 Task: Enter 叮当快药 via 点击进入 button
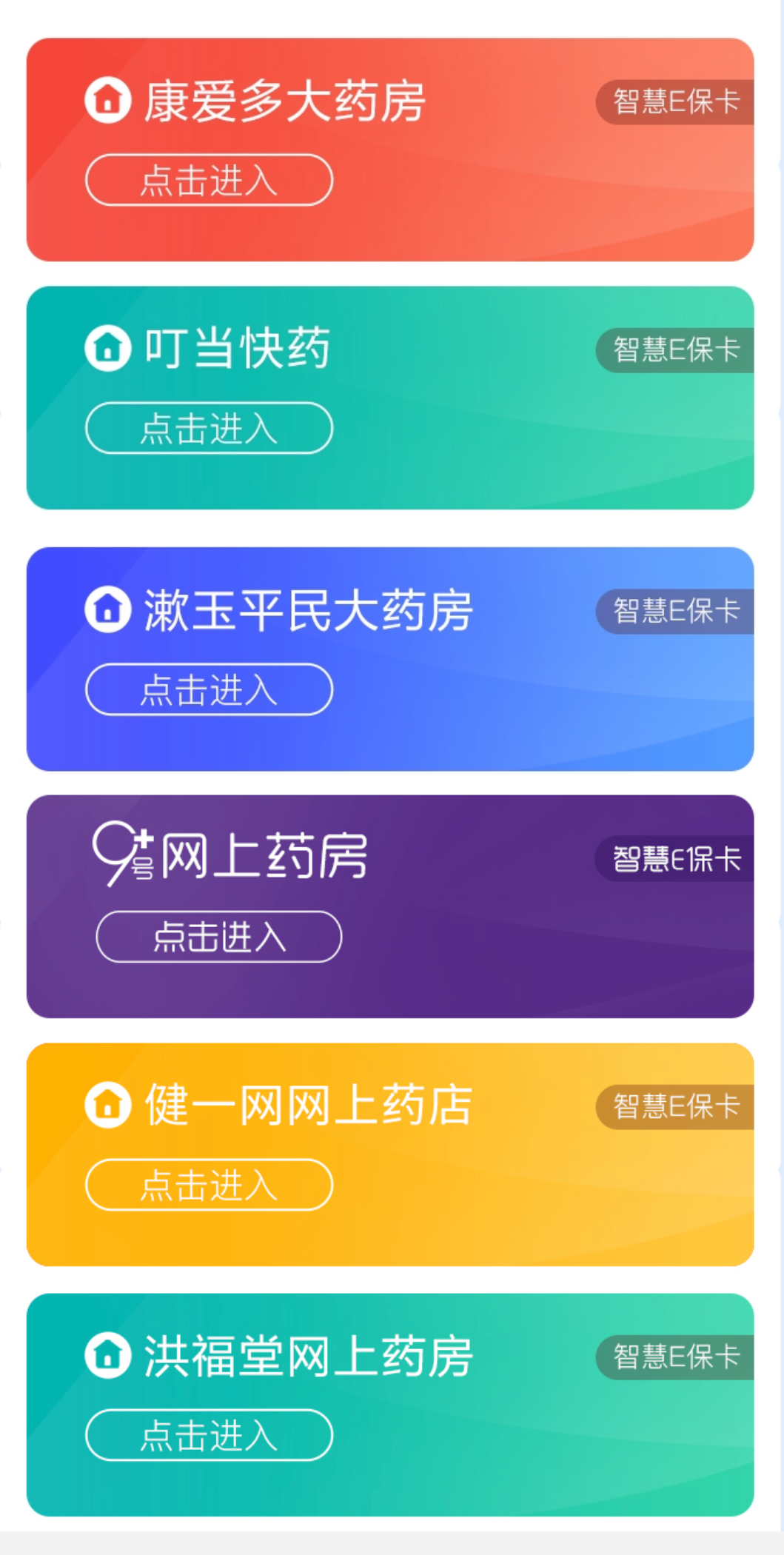click(x=209, y=427)
